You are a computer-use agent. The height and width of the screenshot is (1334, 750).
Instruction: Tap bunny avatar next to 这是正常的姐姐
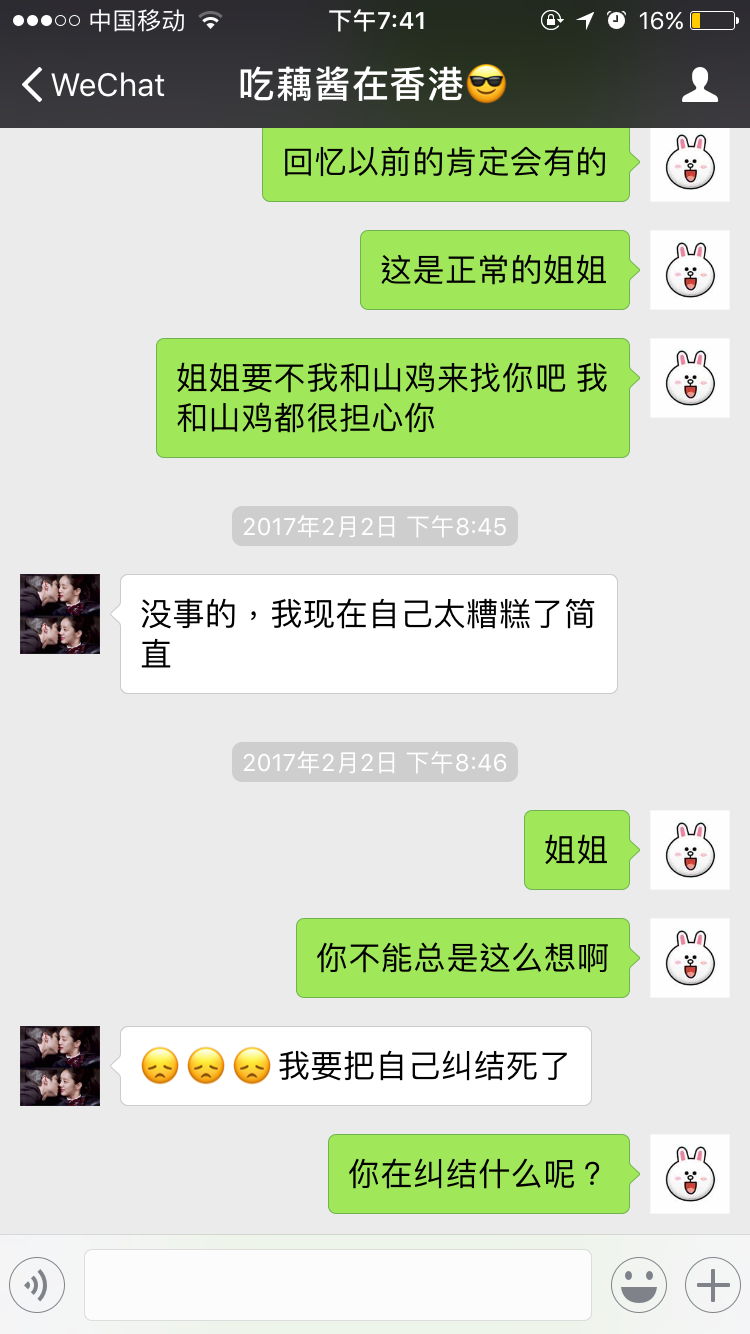[690, 270]
